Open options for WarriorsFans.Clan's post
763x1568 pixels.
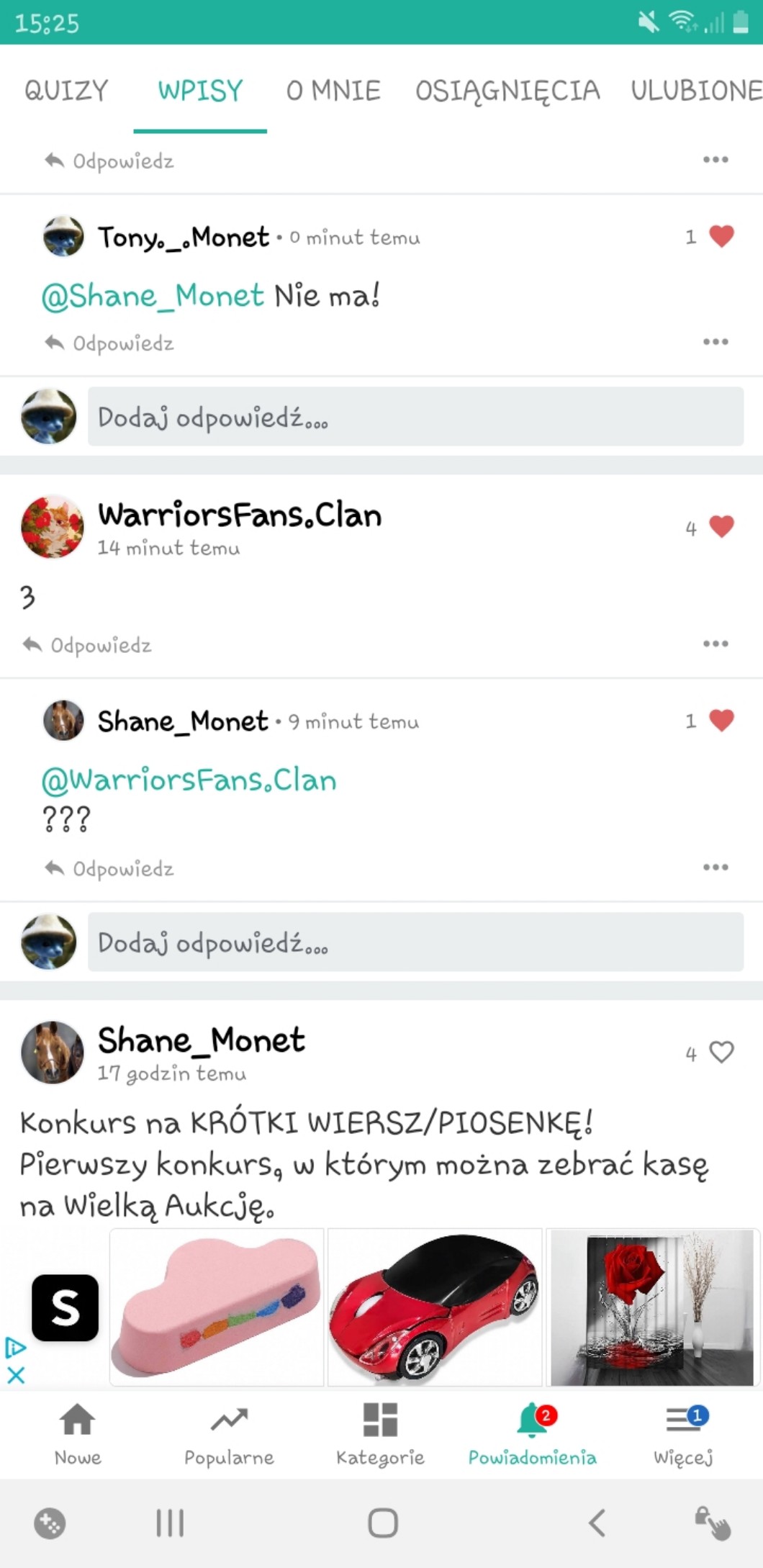tap(715, 644)
